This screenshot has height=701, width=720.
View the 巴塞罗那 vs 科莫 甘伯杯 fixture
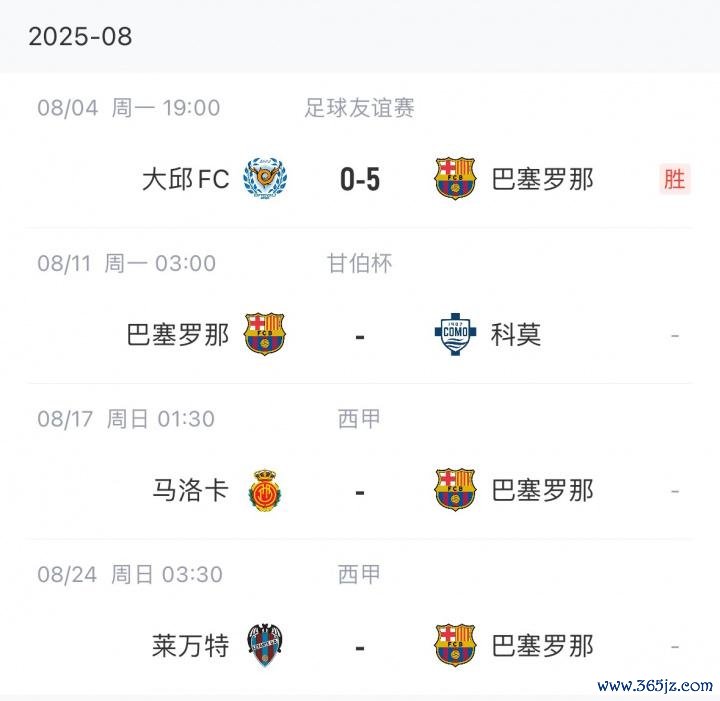[360, 334]
